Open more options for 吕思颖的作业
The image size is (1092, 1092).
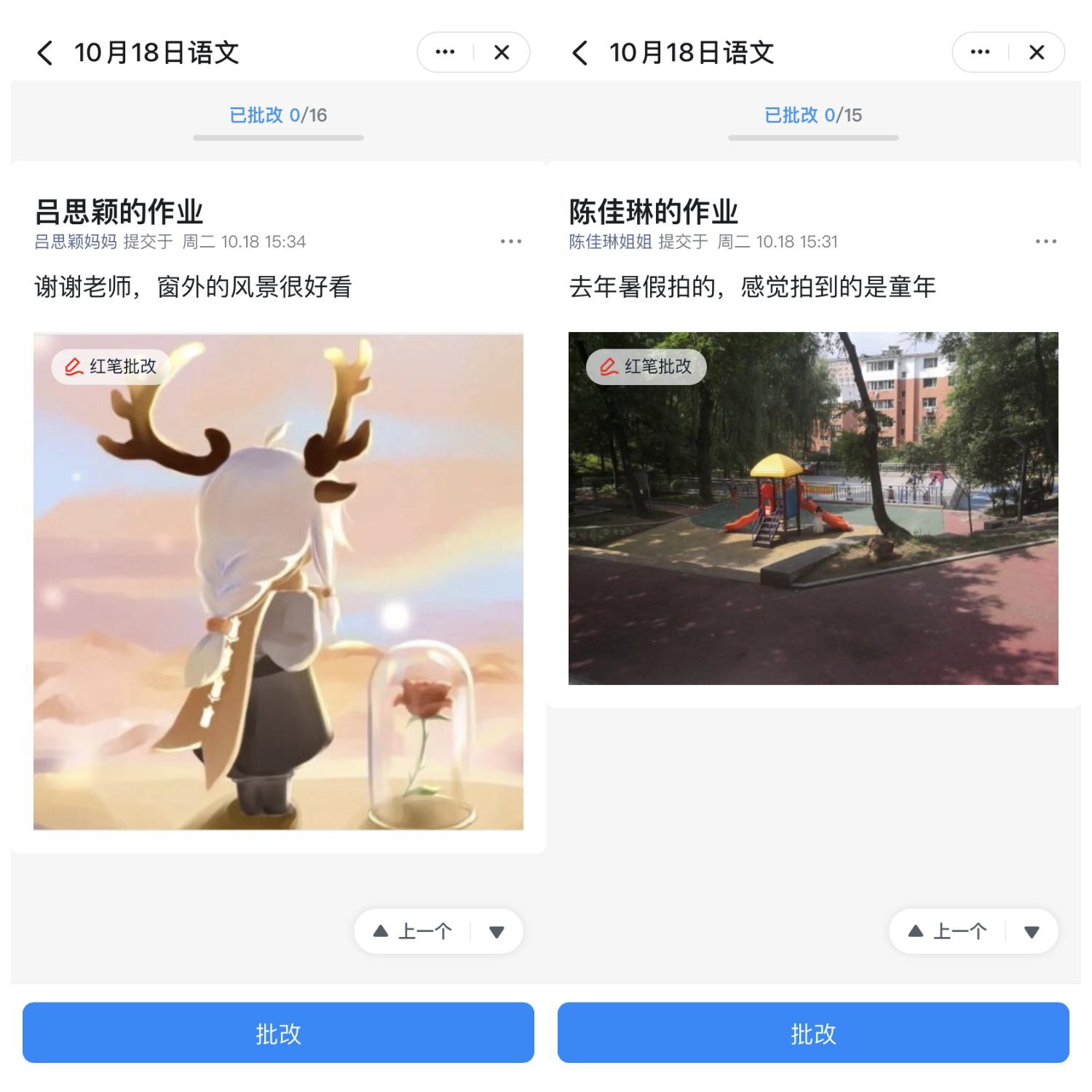[511, 242]
